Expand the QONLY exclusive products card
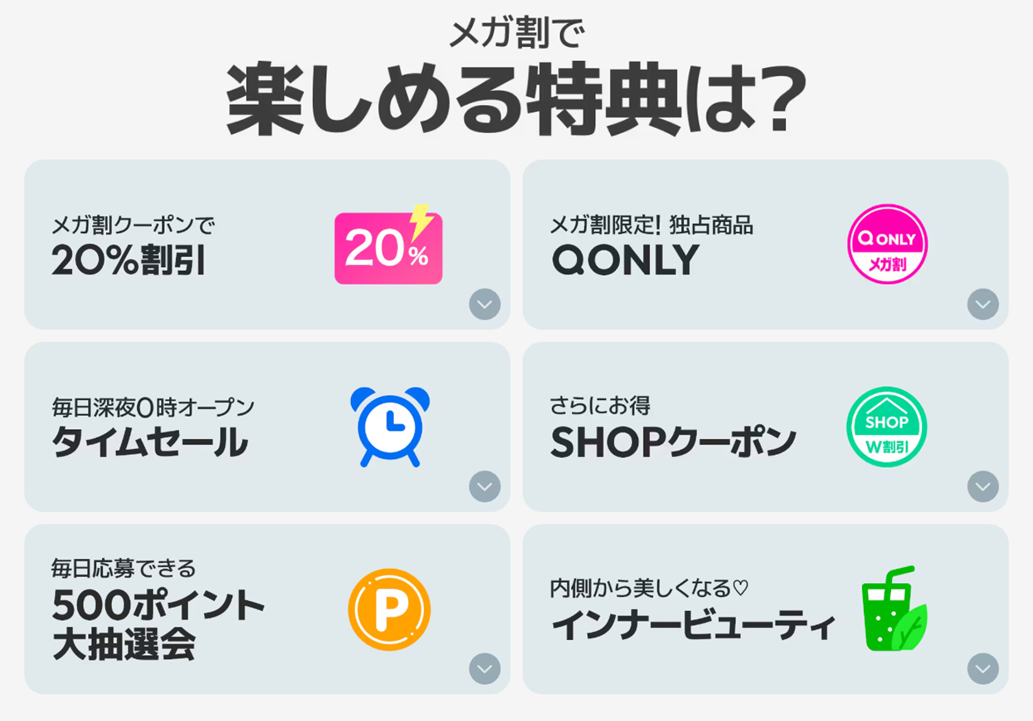The height and width of the screenshot is (721, 1033). (x=982, y=304)
